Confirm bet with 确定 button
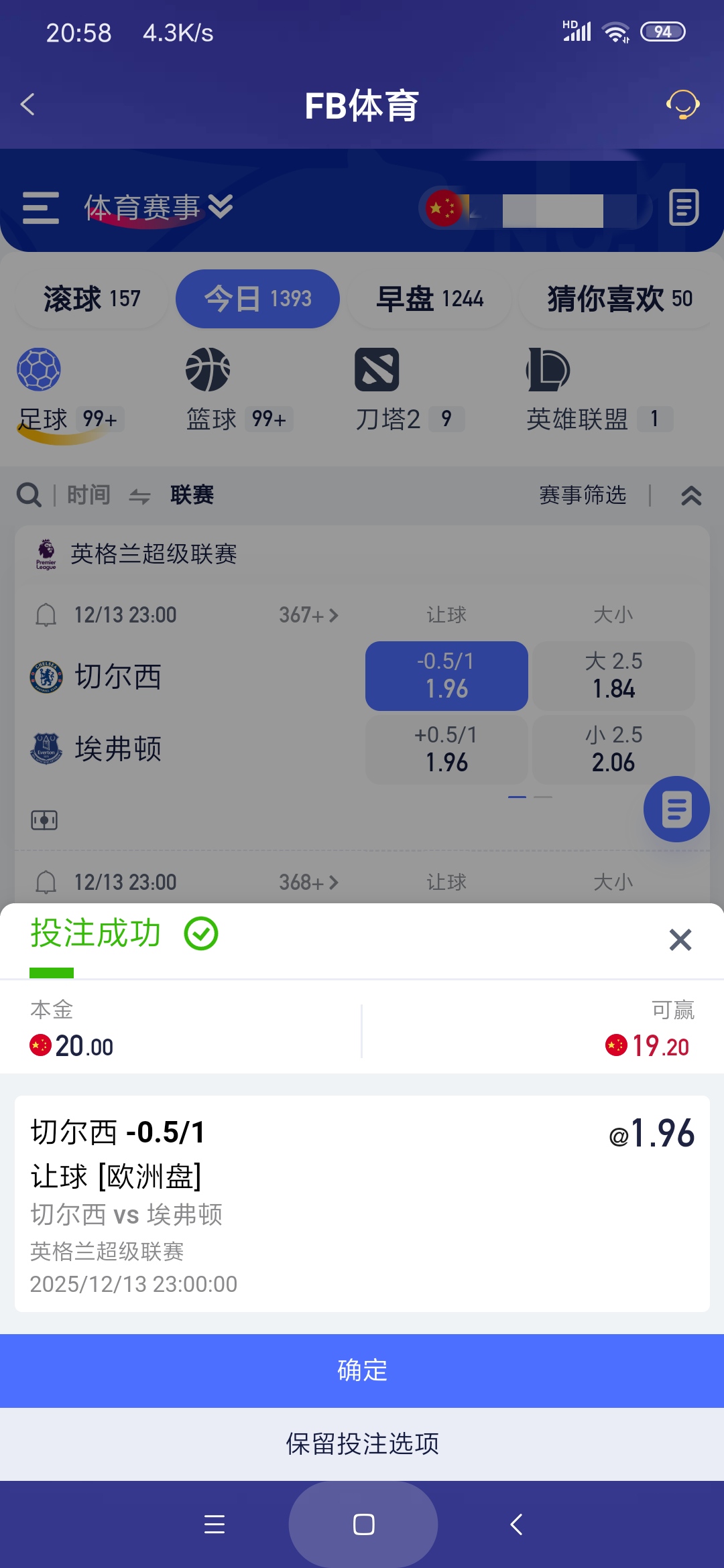724x1568 pixels. click(x=362, y=1371)
